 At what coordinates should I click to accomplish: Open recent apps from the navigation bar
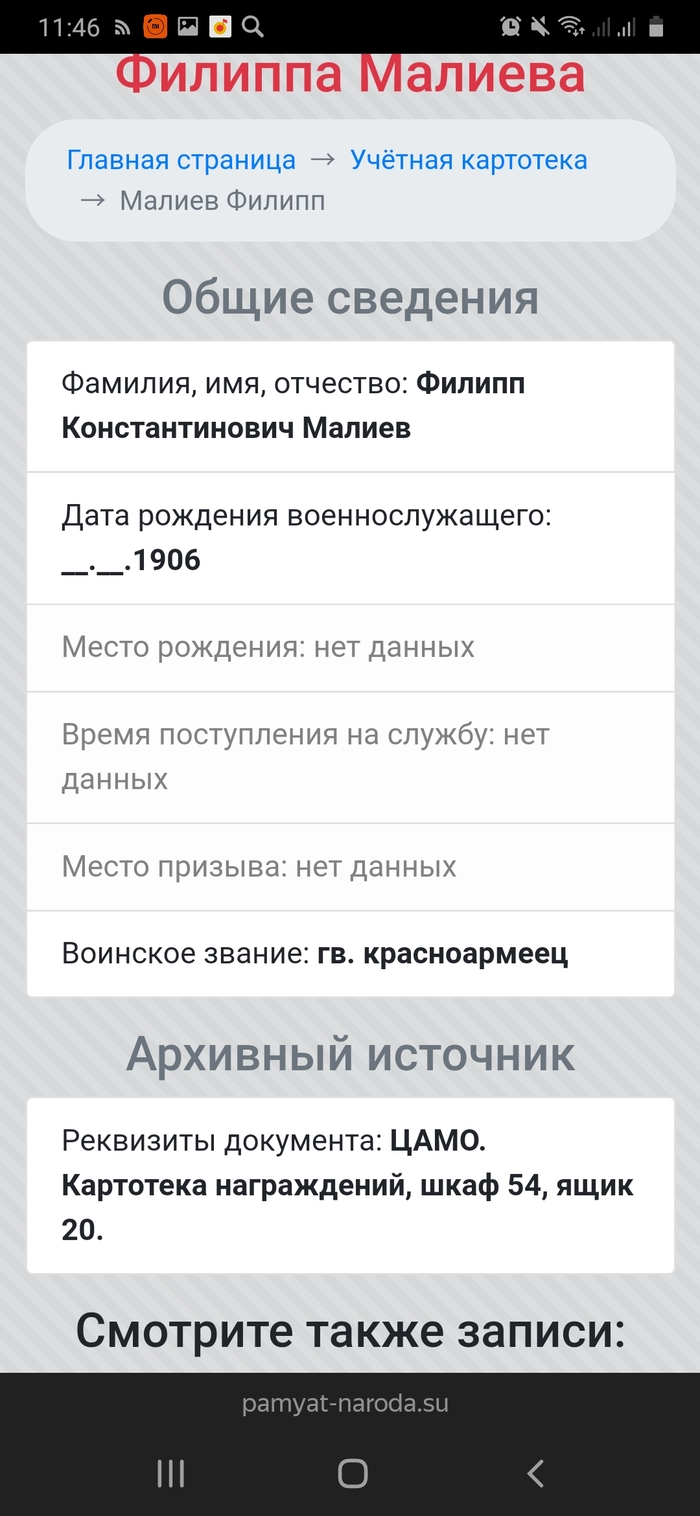171,1473
